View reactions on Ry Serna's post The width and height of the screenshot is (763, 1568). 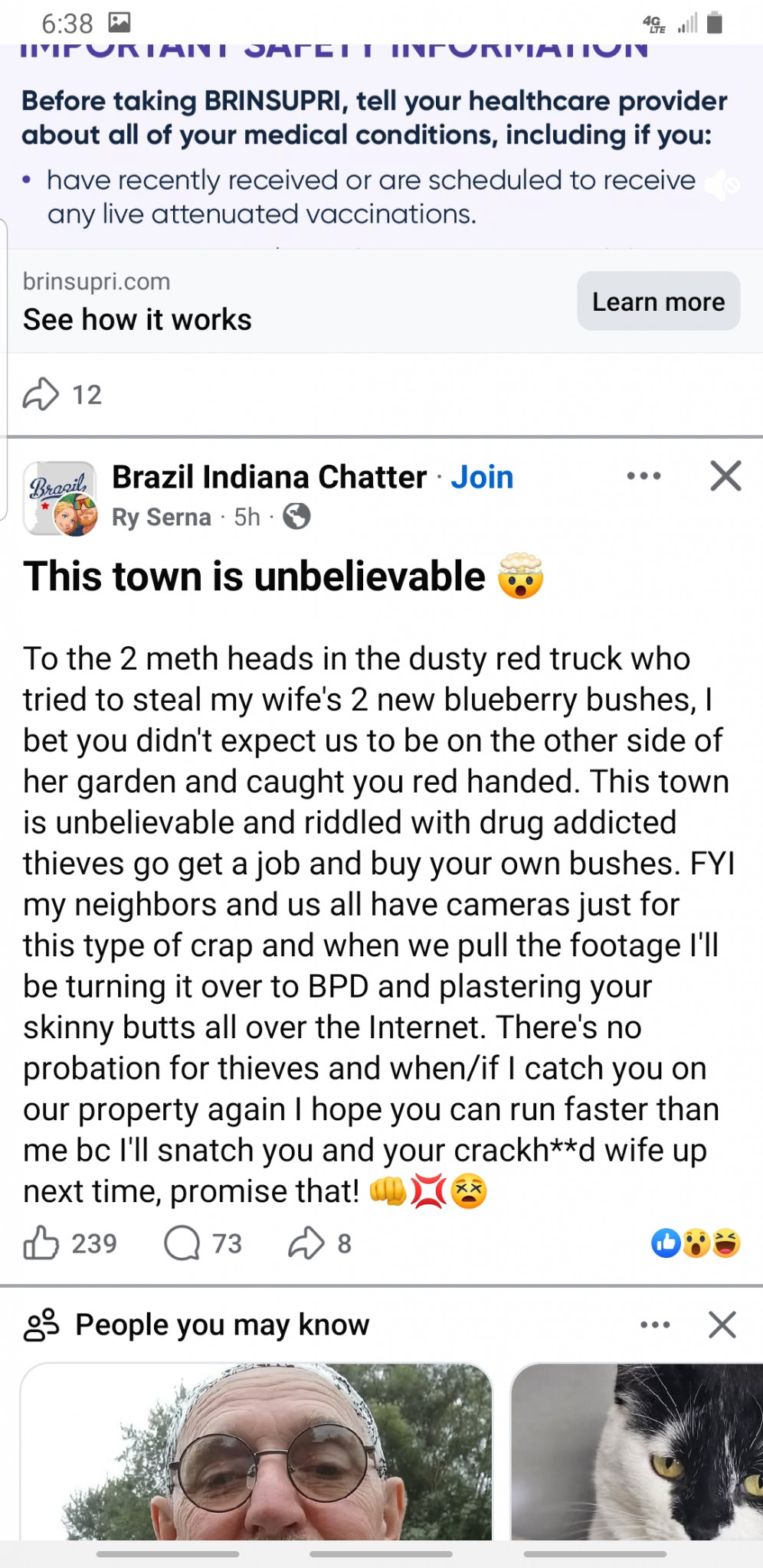click(x=696, y=1243)
